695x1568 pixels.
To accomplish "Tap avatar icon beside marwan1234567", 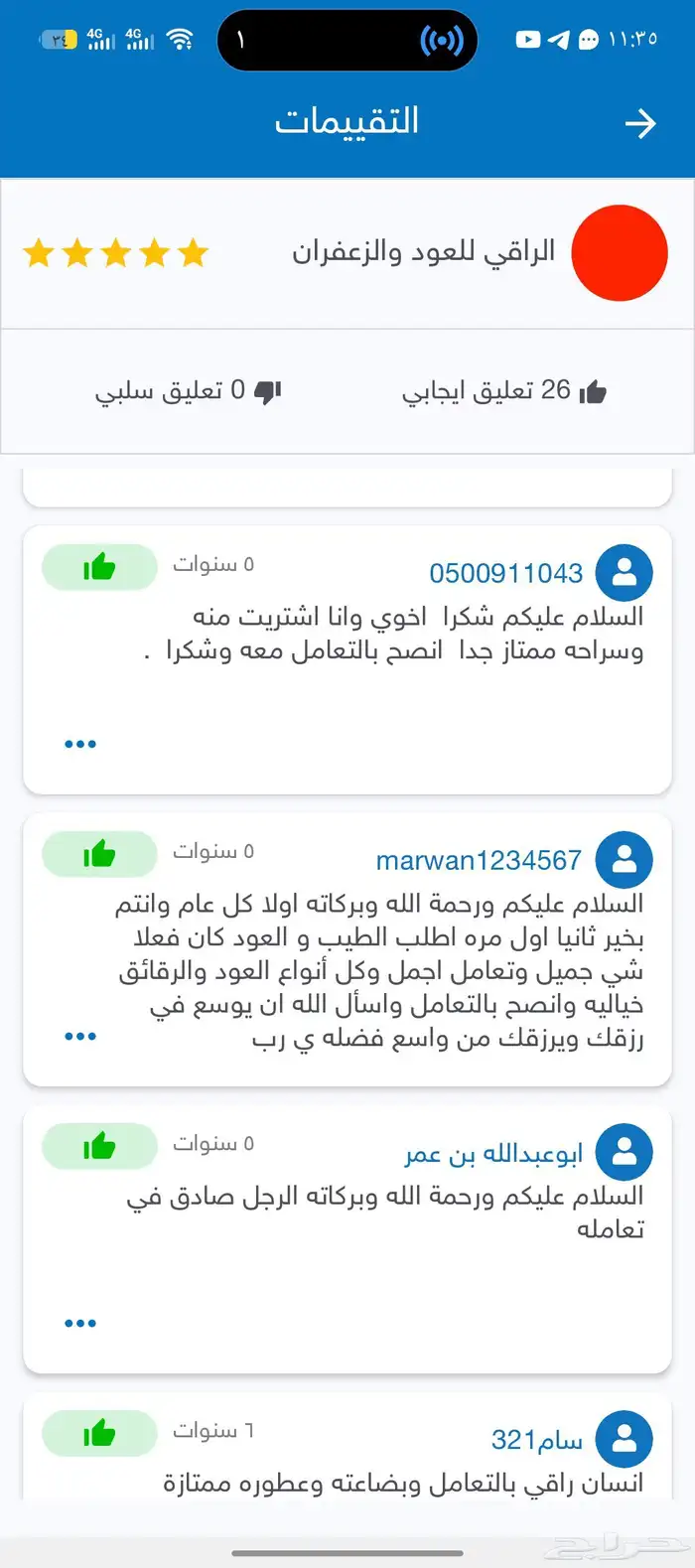I will [x=625, y=860].
